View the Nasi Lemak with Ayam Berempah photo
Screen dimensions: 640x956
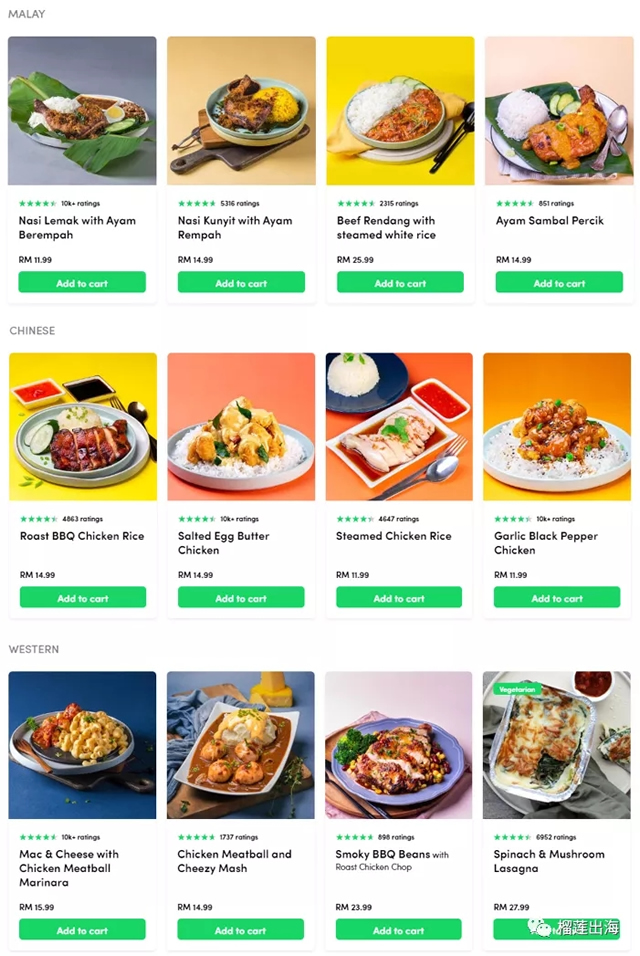pyautogui.click(x=82, y=111)
